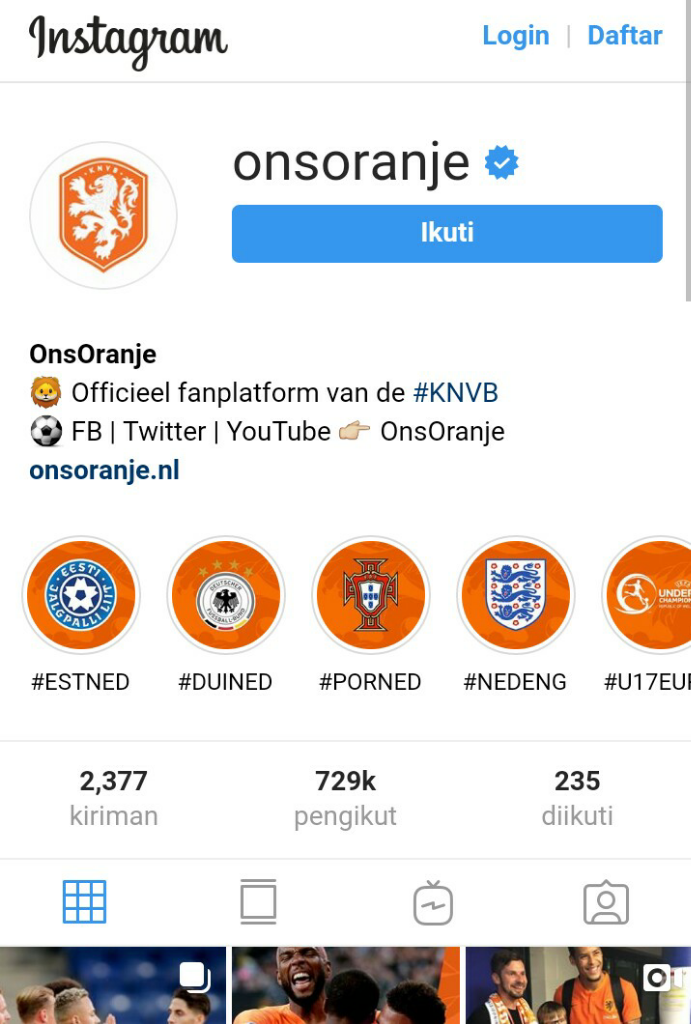Screen dimensions: 691x1024
Task: View the #NEDENG story highlight
Action: (516, 596)
